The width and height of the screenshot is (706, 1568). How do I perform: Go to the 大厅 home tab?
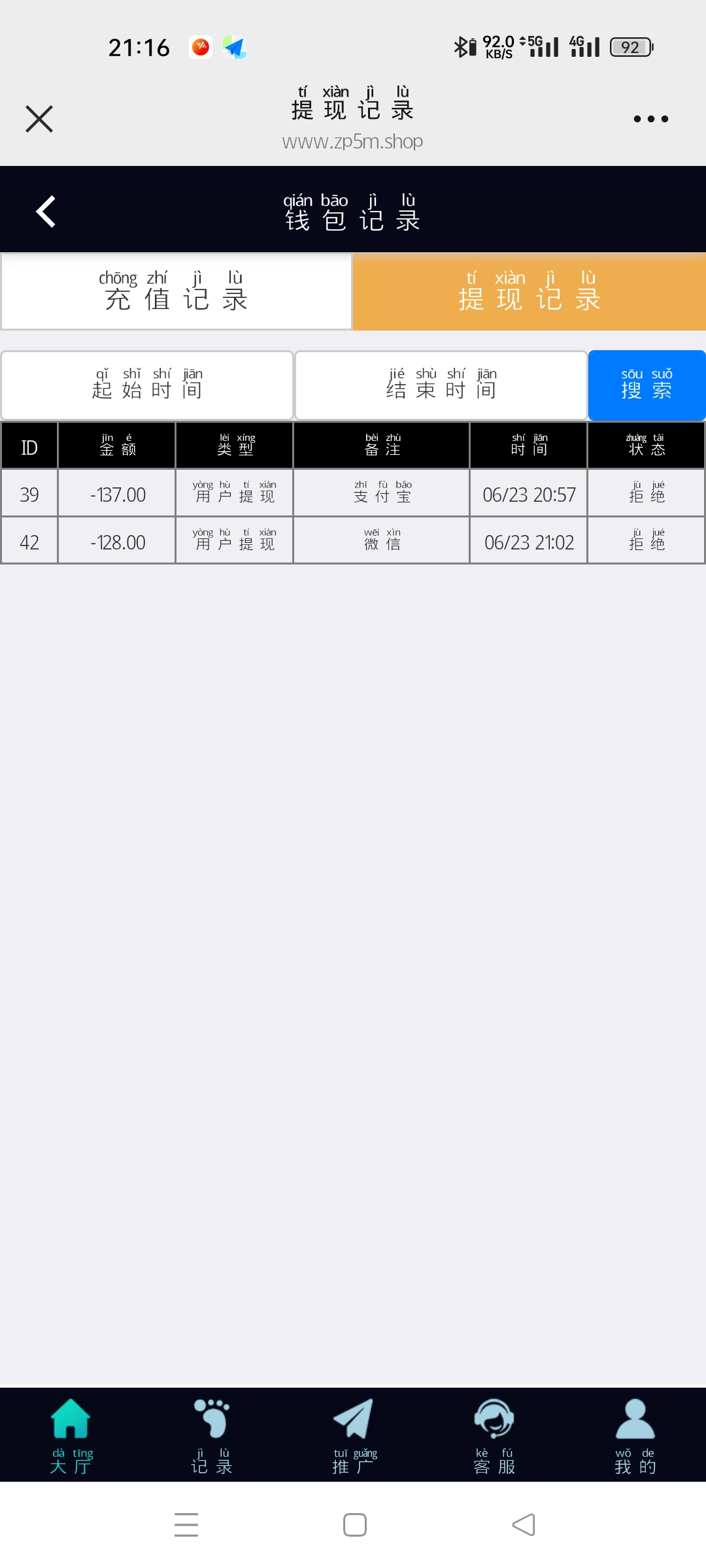(71, 1436)
